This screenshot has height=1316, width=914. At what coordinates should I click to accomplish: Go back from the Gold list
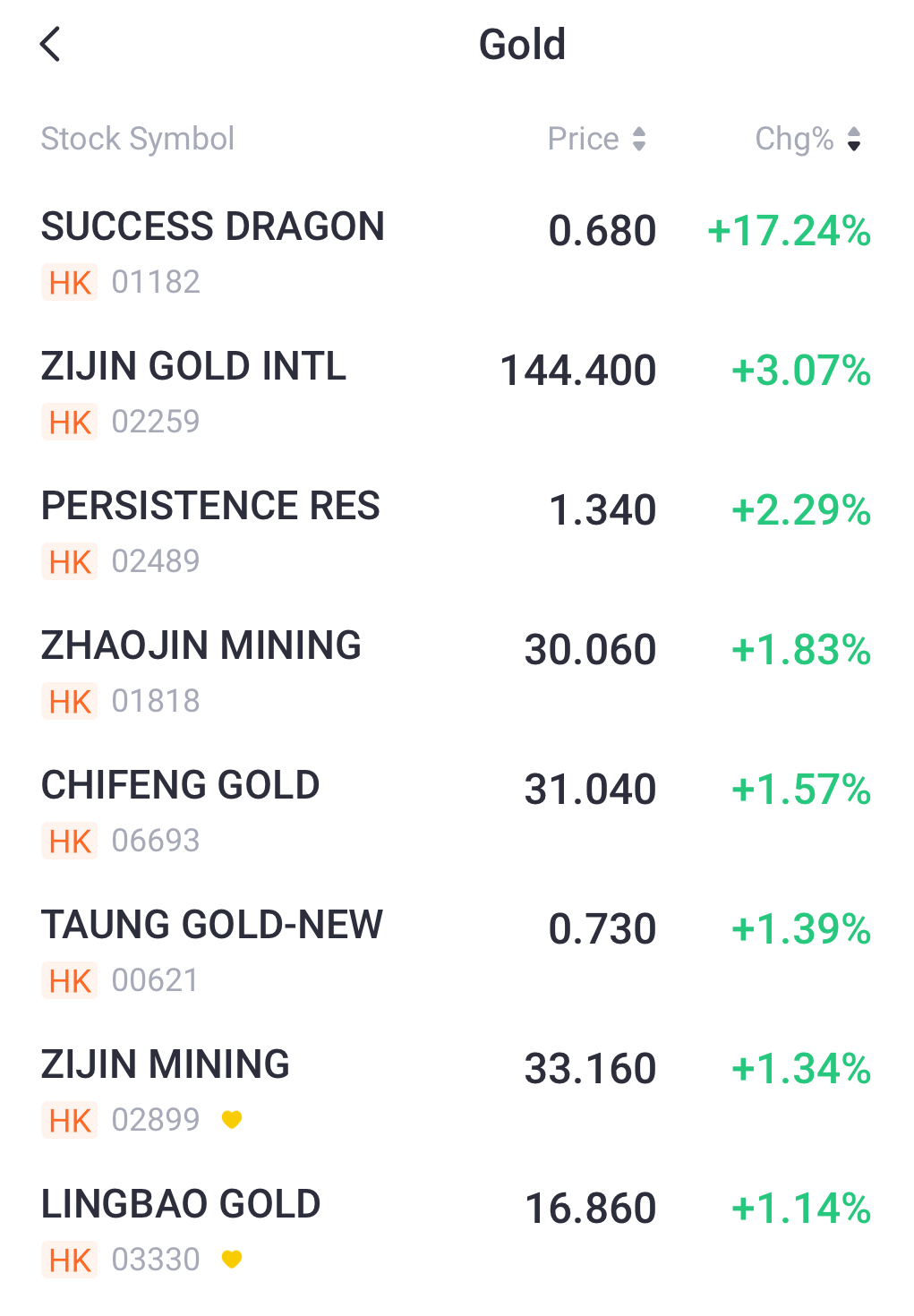click(x=51, y=44)
